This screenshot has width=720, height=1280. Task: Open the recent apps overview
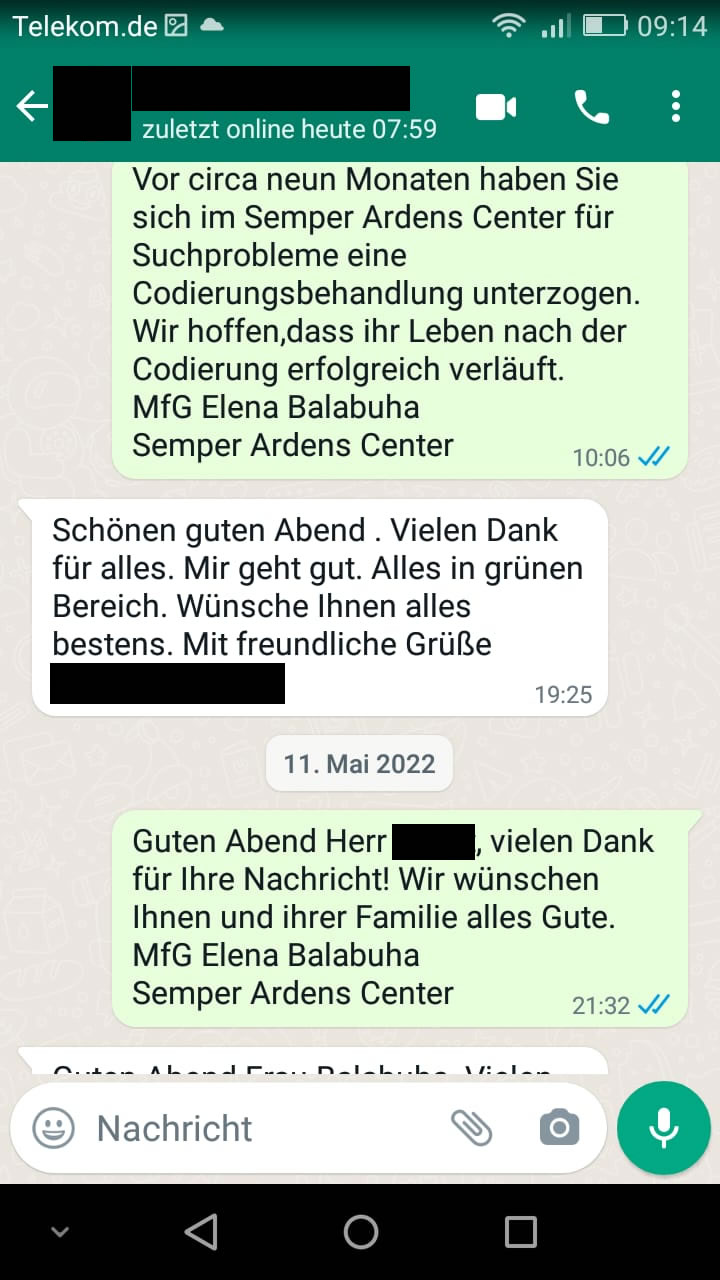520,1232
